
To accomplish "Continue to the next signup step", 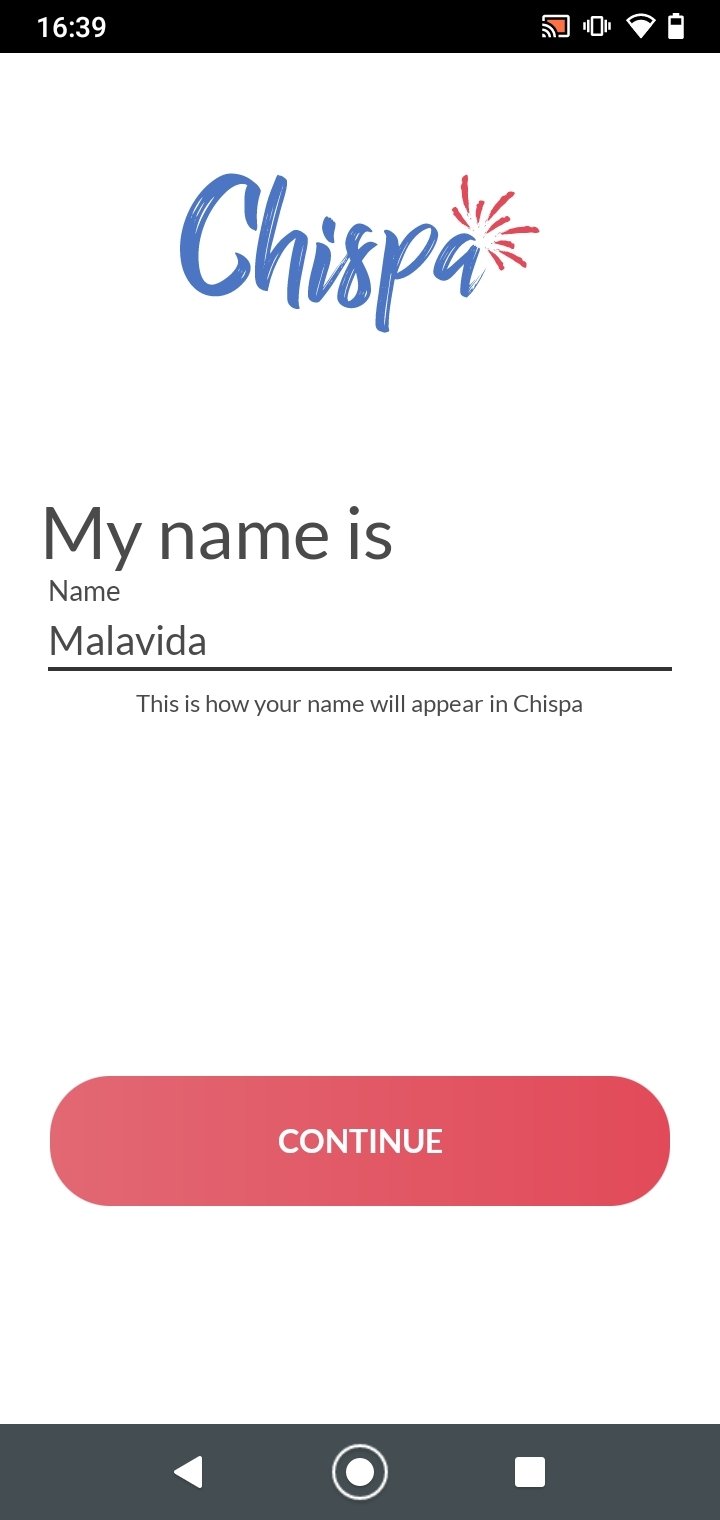I will pyautogui.click(x=360, y=1141).
